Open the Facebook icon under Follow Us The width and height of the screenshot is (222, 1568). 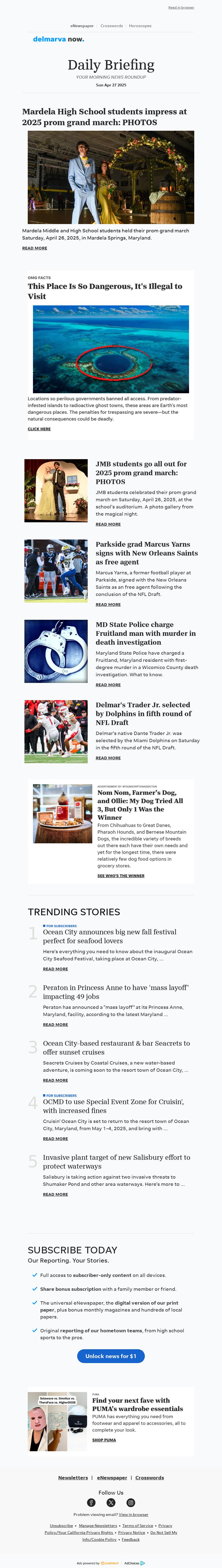coord(91,1502)
